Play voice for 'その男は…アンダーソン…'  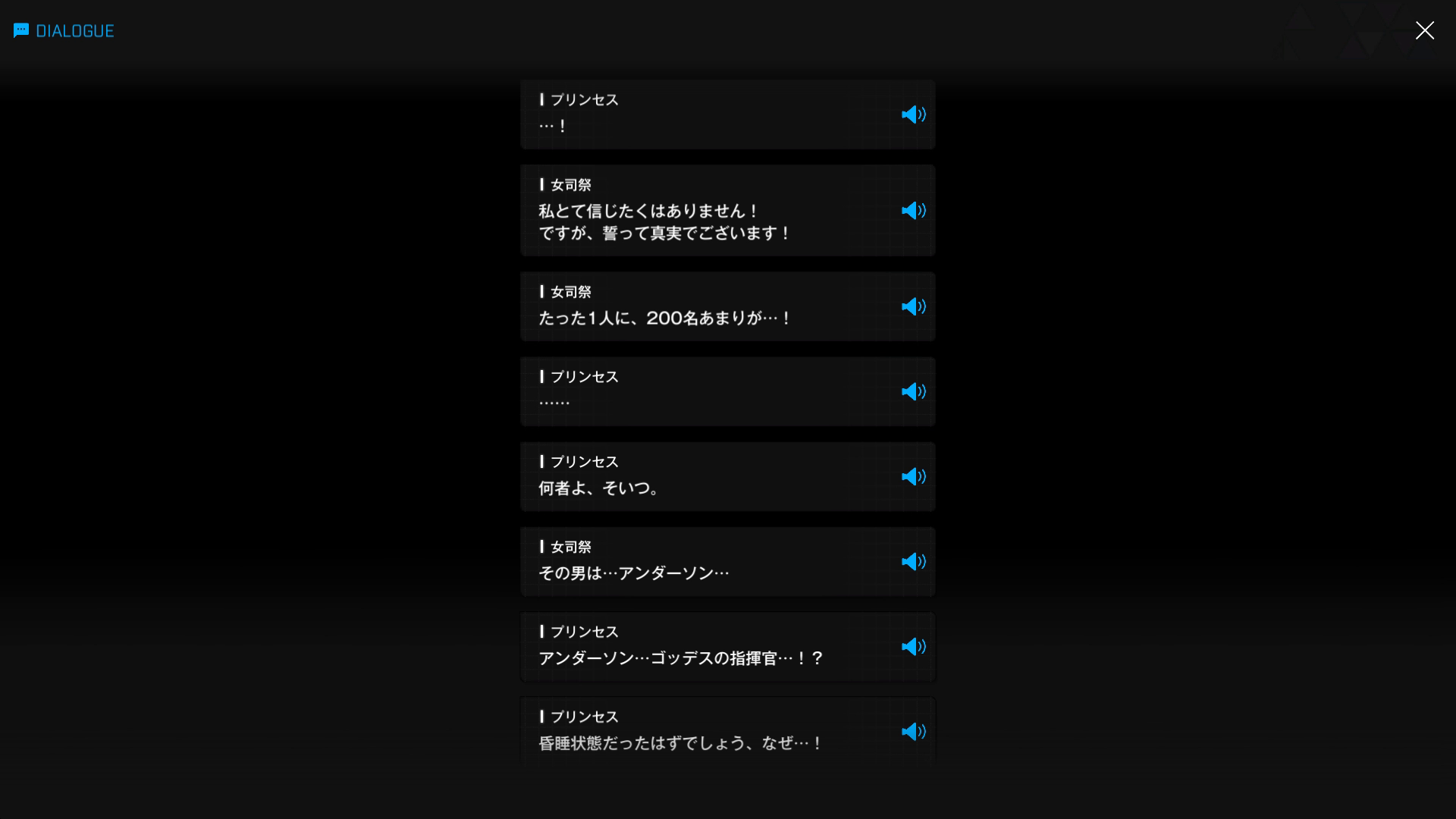(913, 562)
